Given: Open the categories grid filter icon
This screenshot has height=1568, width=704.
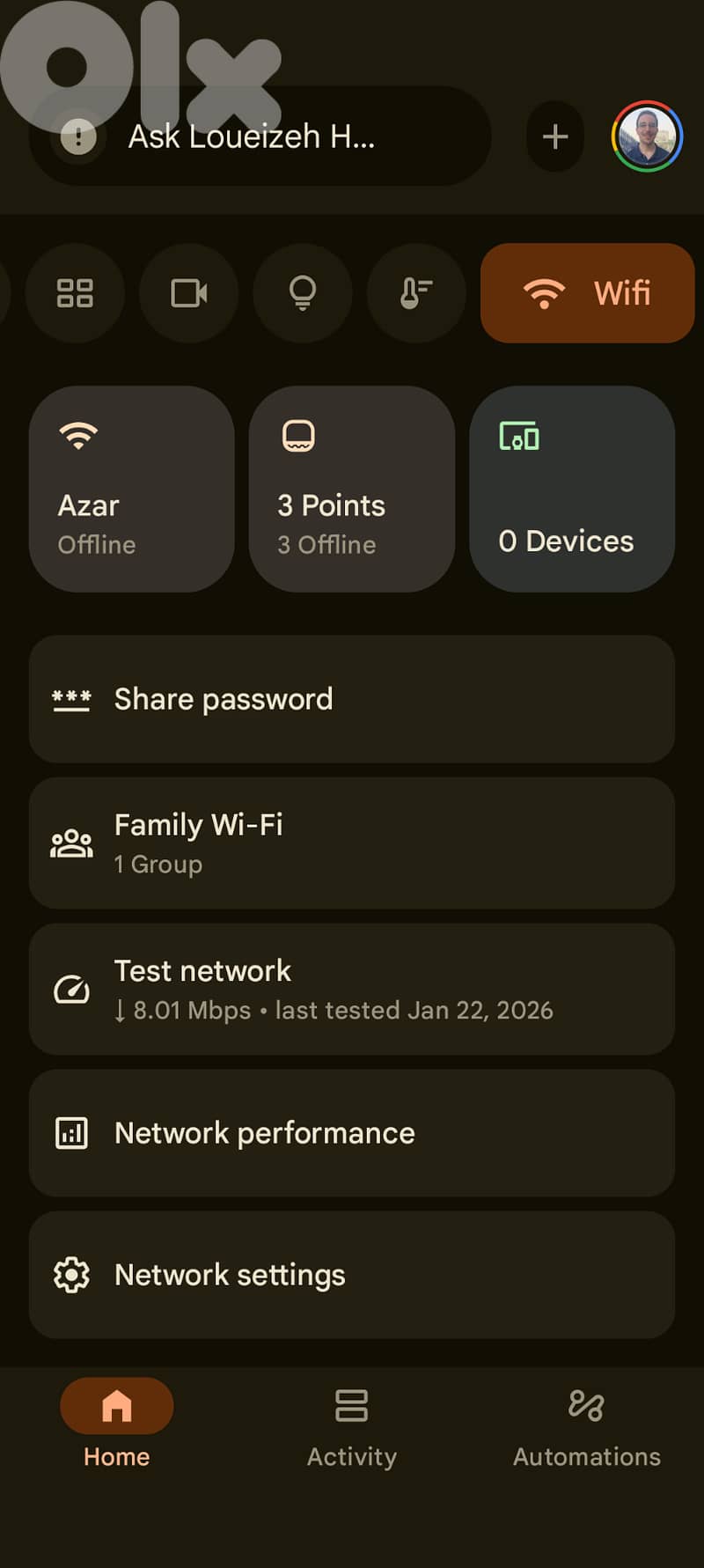Looking at the screenshot, I should click(76, 293).
